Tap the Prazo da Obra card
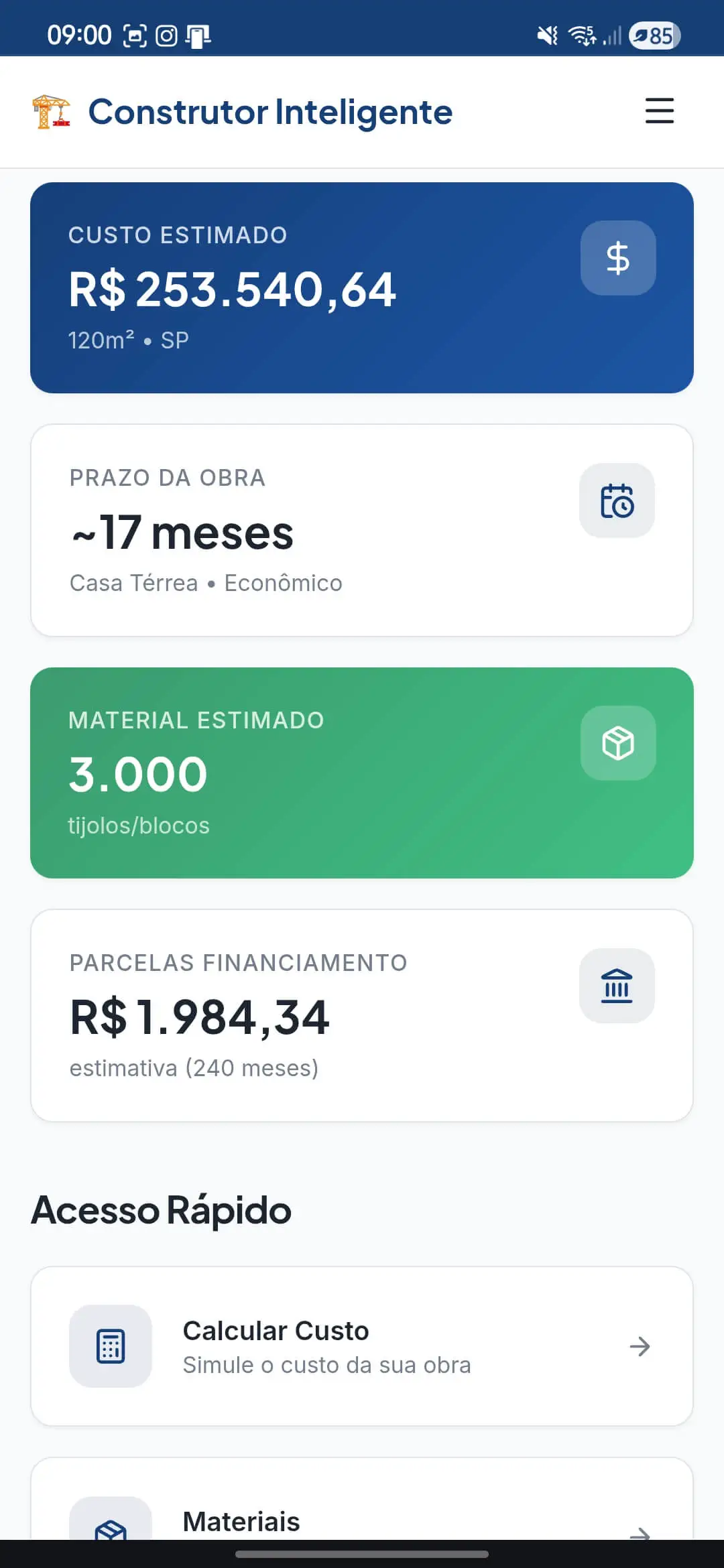The image size is (724, 1568). (x=362, y=529)
